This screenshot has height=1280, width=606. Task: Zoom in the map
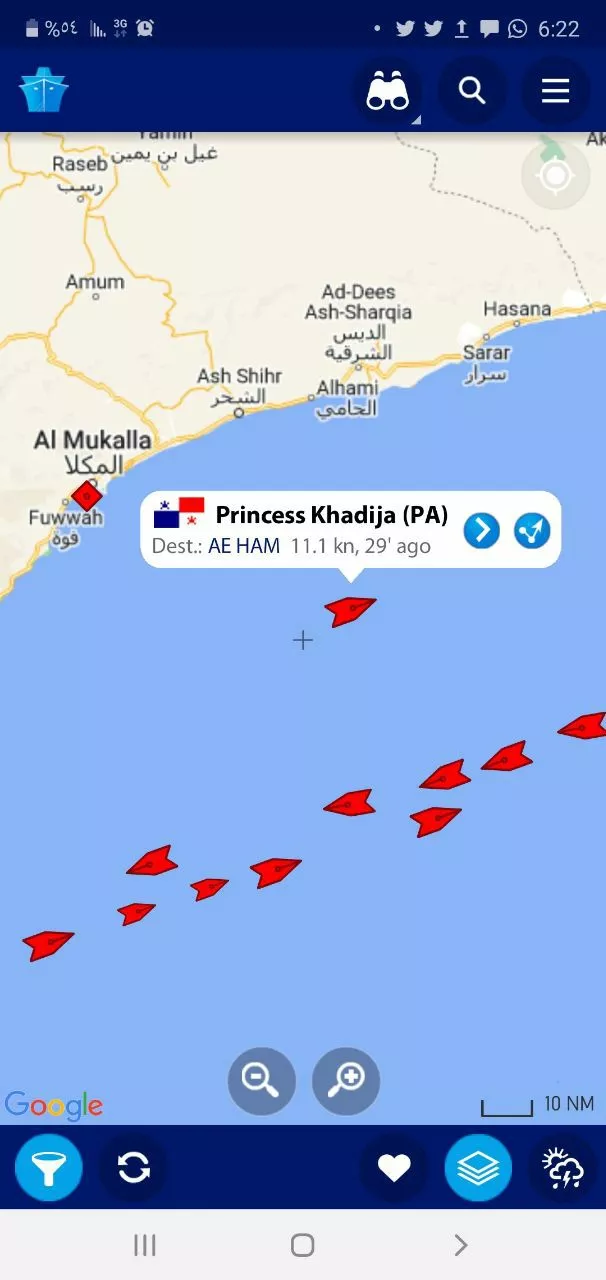click(x=346, y=1081)
